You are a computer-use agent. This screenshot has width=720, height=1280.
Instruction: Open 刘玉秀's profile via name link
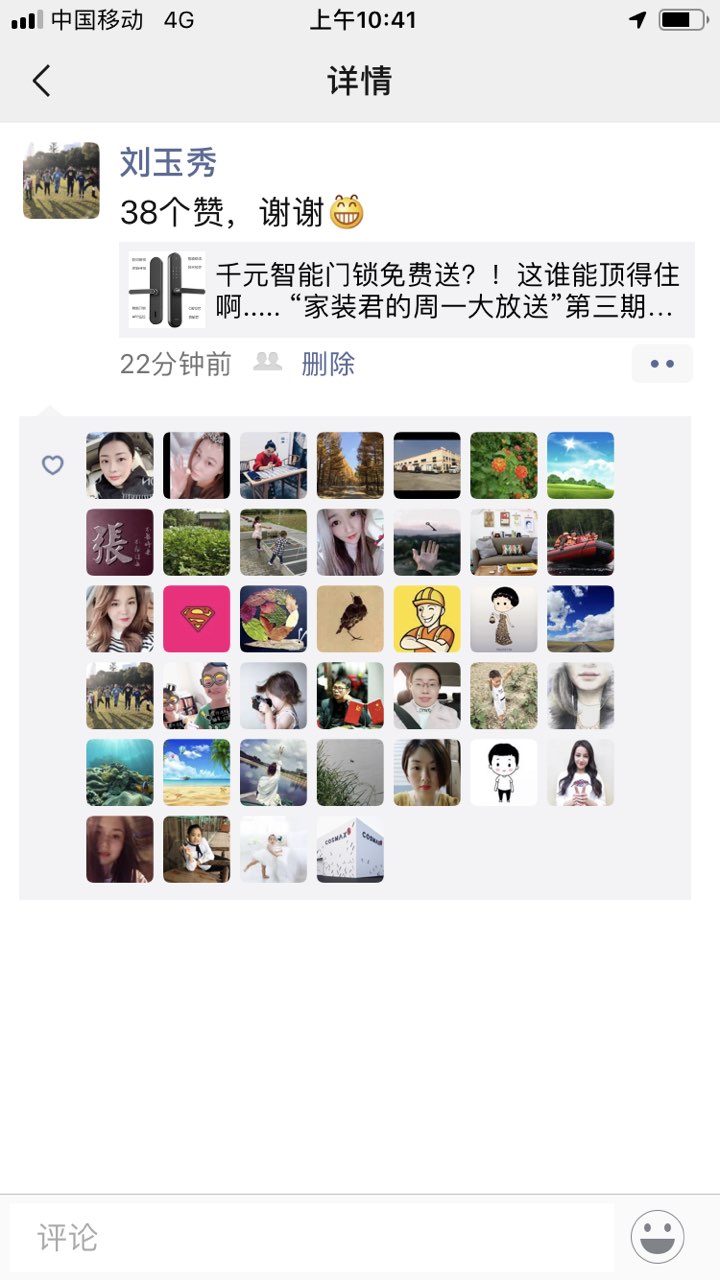pos(168,162)
